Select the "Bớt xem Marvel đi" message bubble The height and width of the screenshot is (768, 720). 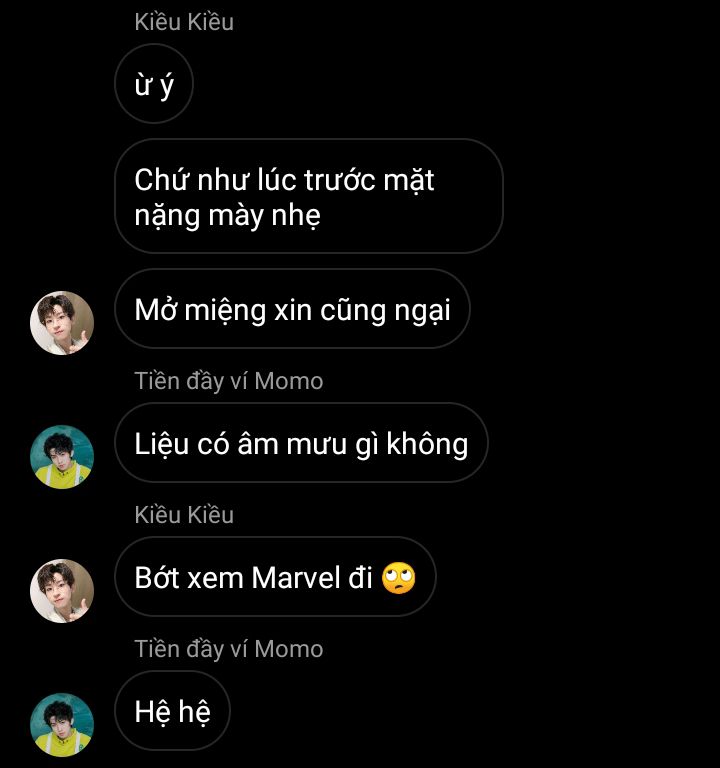[275, 577]
